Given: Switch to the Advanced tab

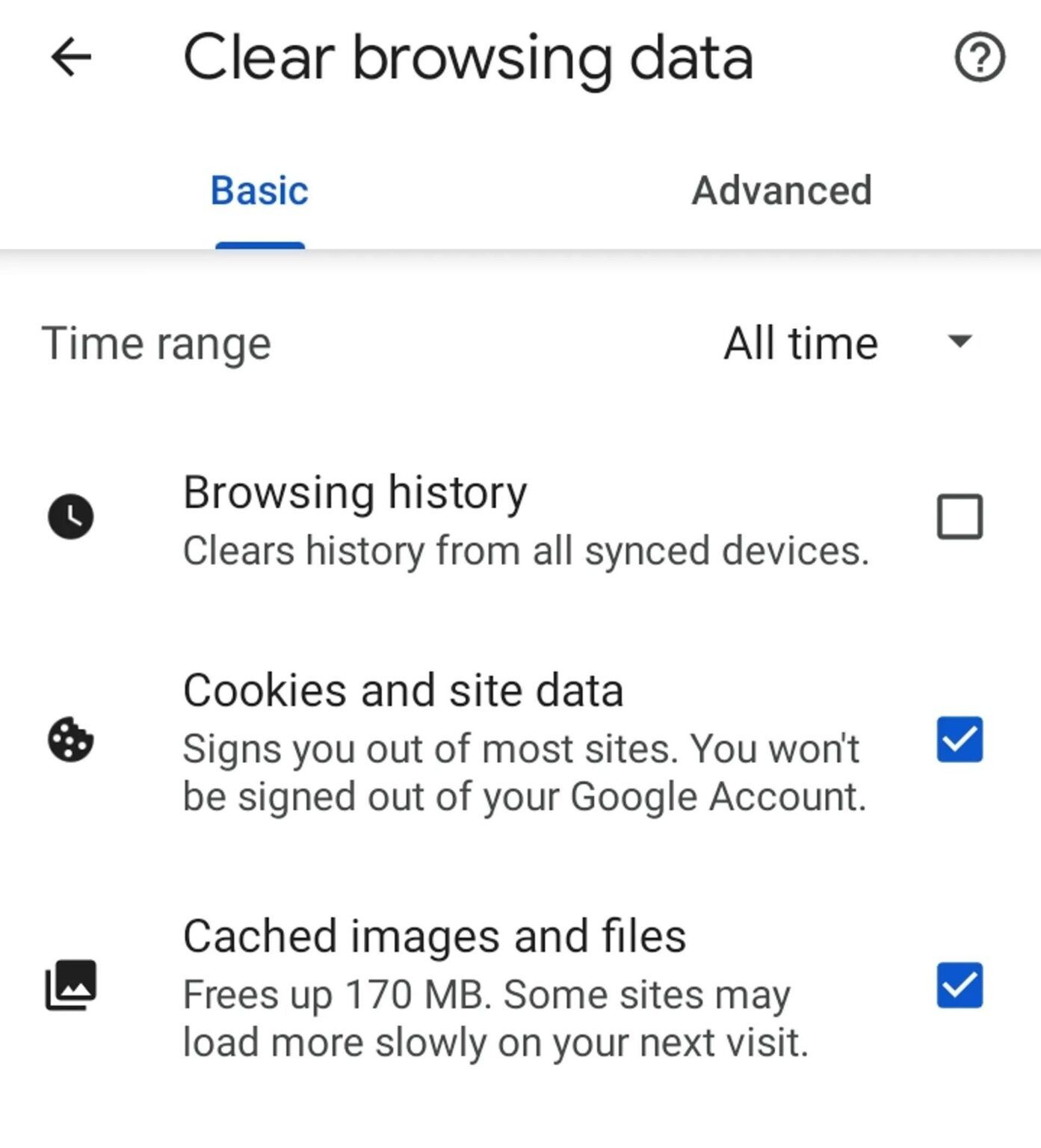Looking at the screenshot, I should (782, 191).
